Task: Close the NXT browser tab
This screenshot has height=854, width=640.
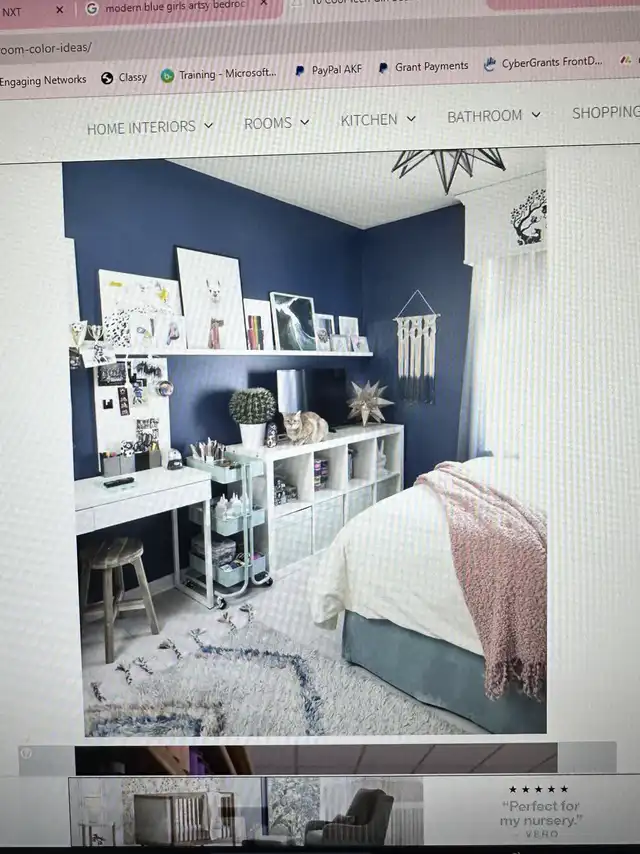Action: click(60, 10)
